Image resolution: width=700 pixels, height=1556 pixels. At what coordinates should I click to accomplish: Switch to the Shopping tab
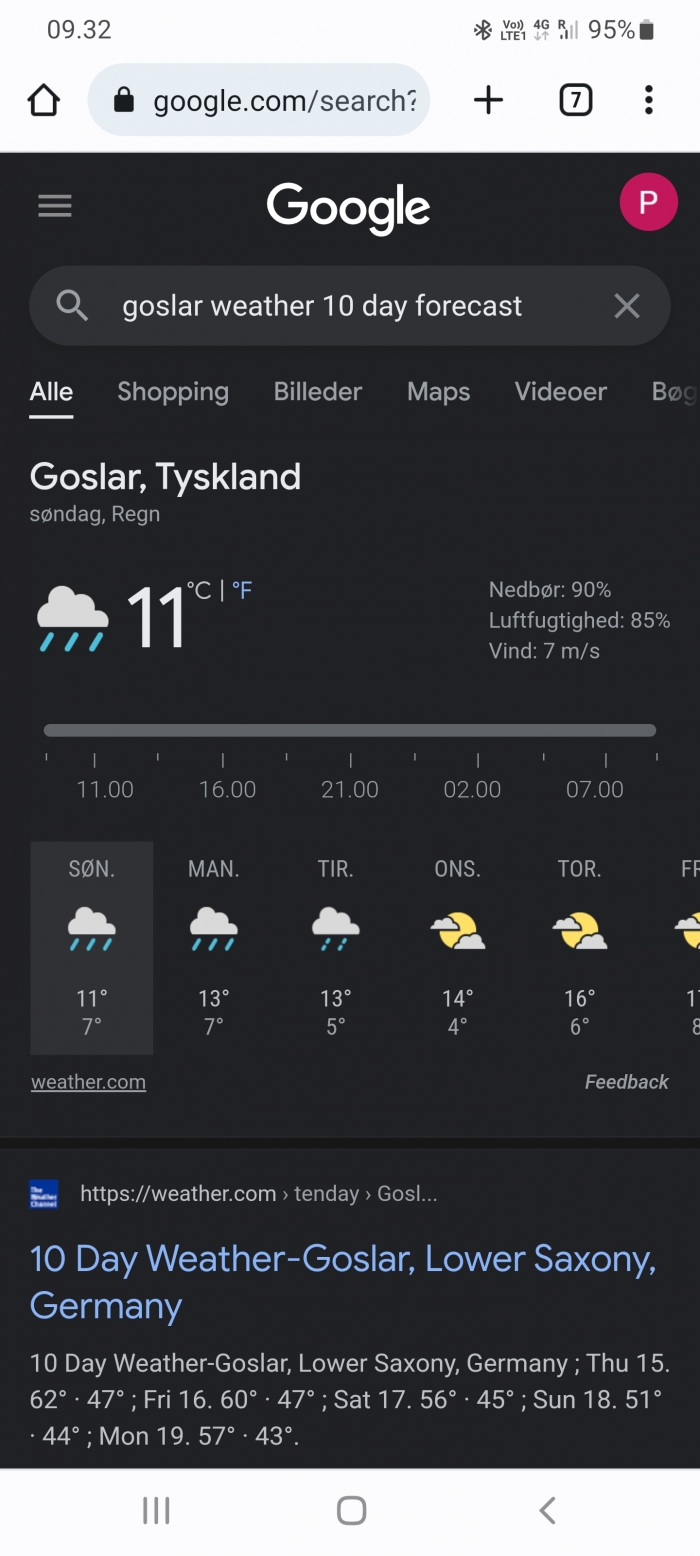(x=173, y=392)
